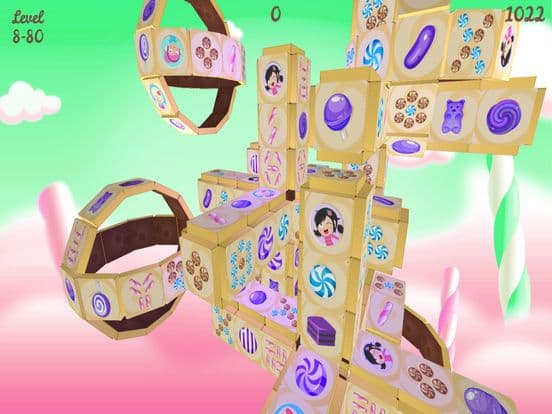Image resolution: width=552 pixels, height=414 pixels.
Task: Tap the laughing girl tile above blue lollipop
Action: (326, 226)
